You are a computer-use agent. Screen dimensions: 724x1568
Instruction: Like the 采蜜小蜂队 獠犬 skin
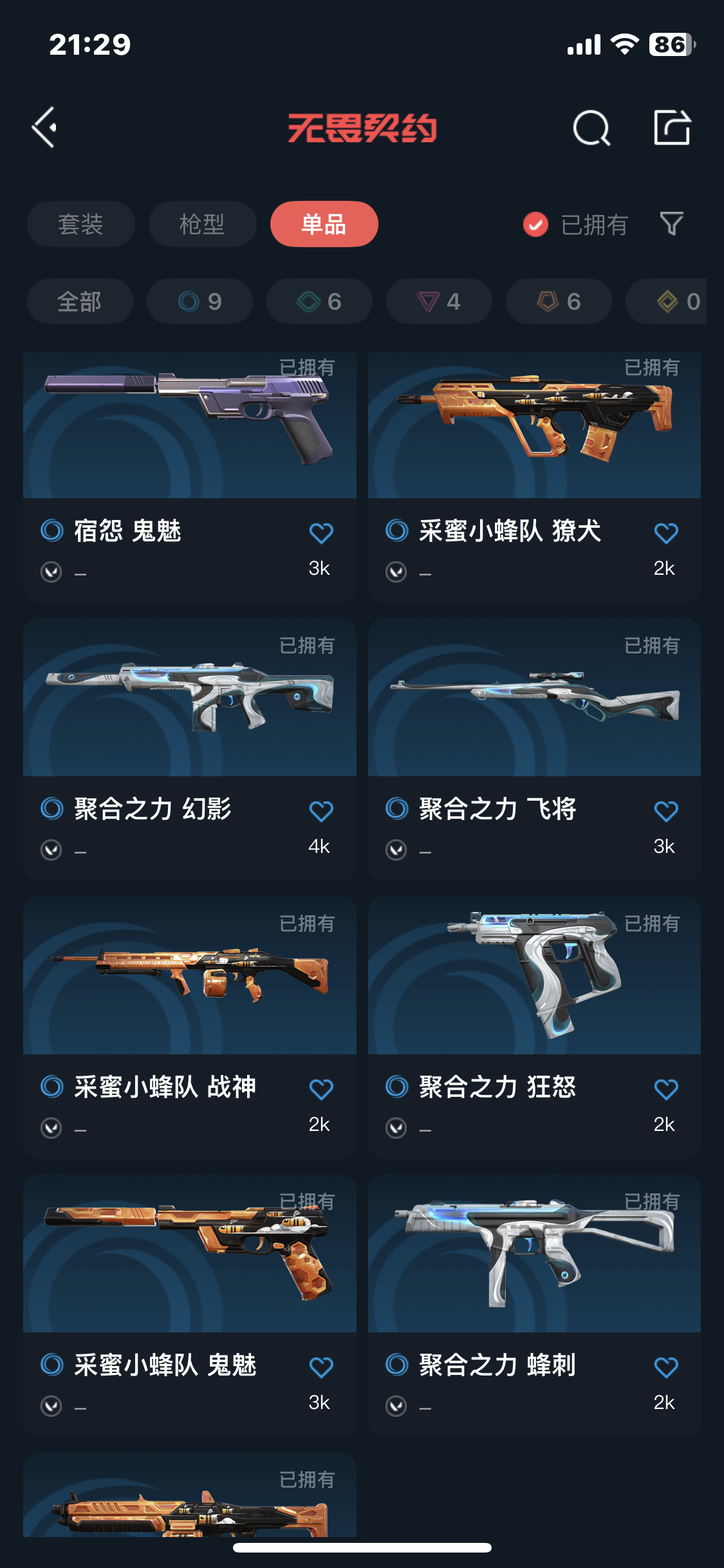[665, 533]
